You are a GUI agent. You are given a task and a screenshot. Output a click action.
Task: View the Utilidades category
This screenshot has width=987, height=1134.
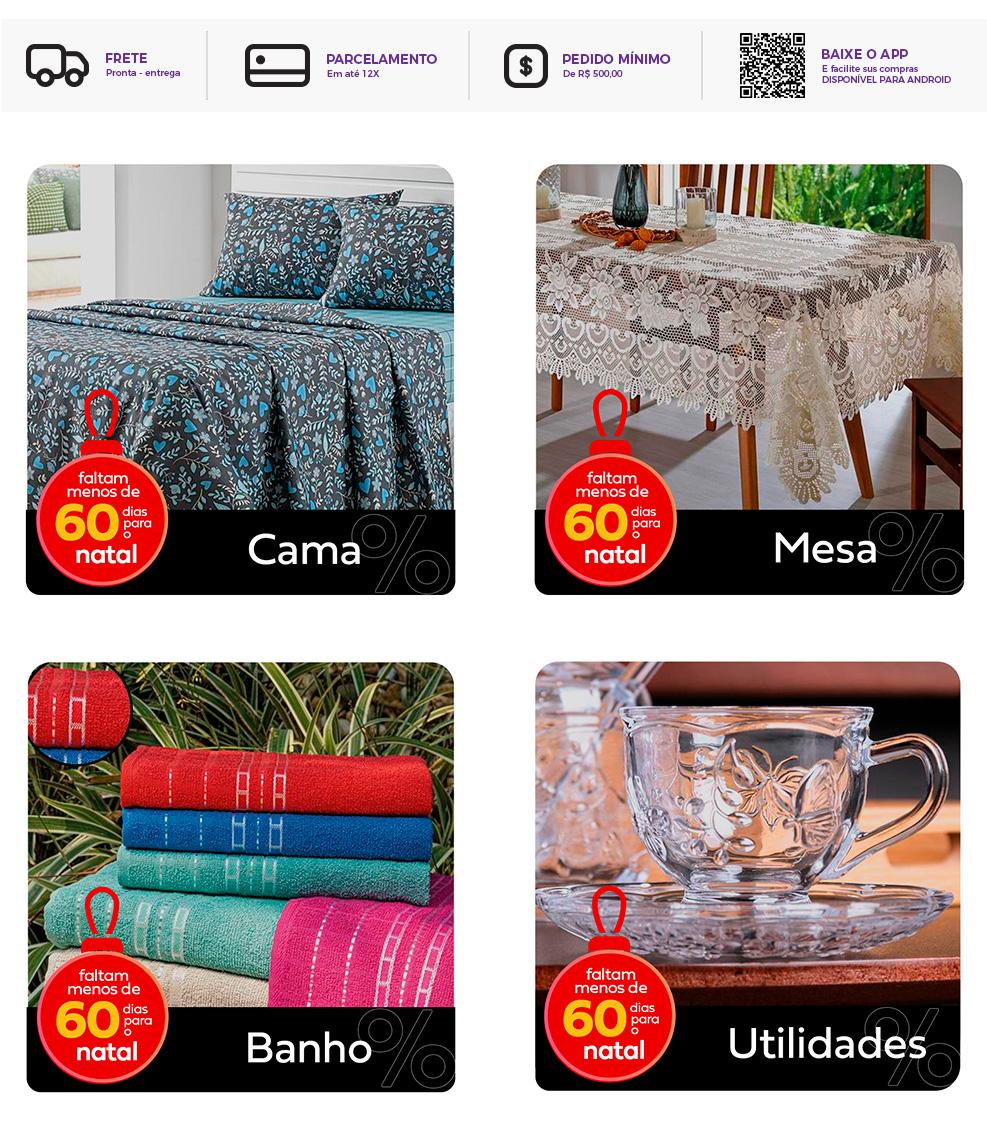(748, 875)
